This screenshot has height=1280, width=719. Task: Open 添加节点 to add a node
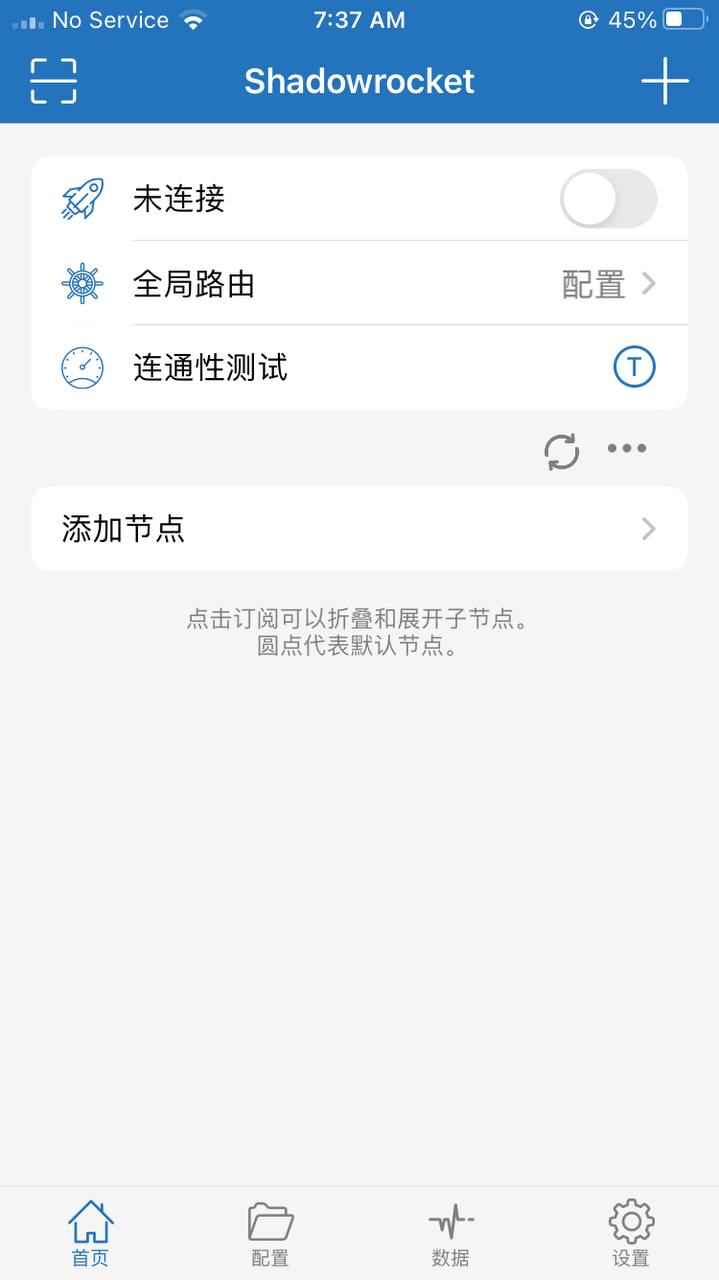(x=360, y=529)
